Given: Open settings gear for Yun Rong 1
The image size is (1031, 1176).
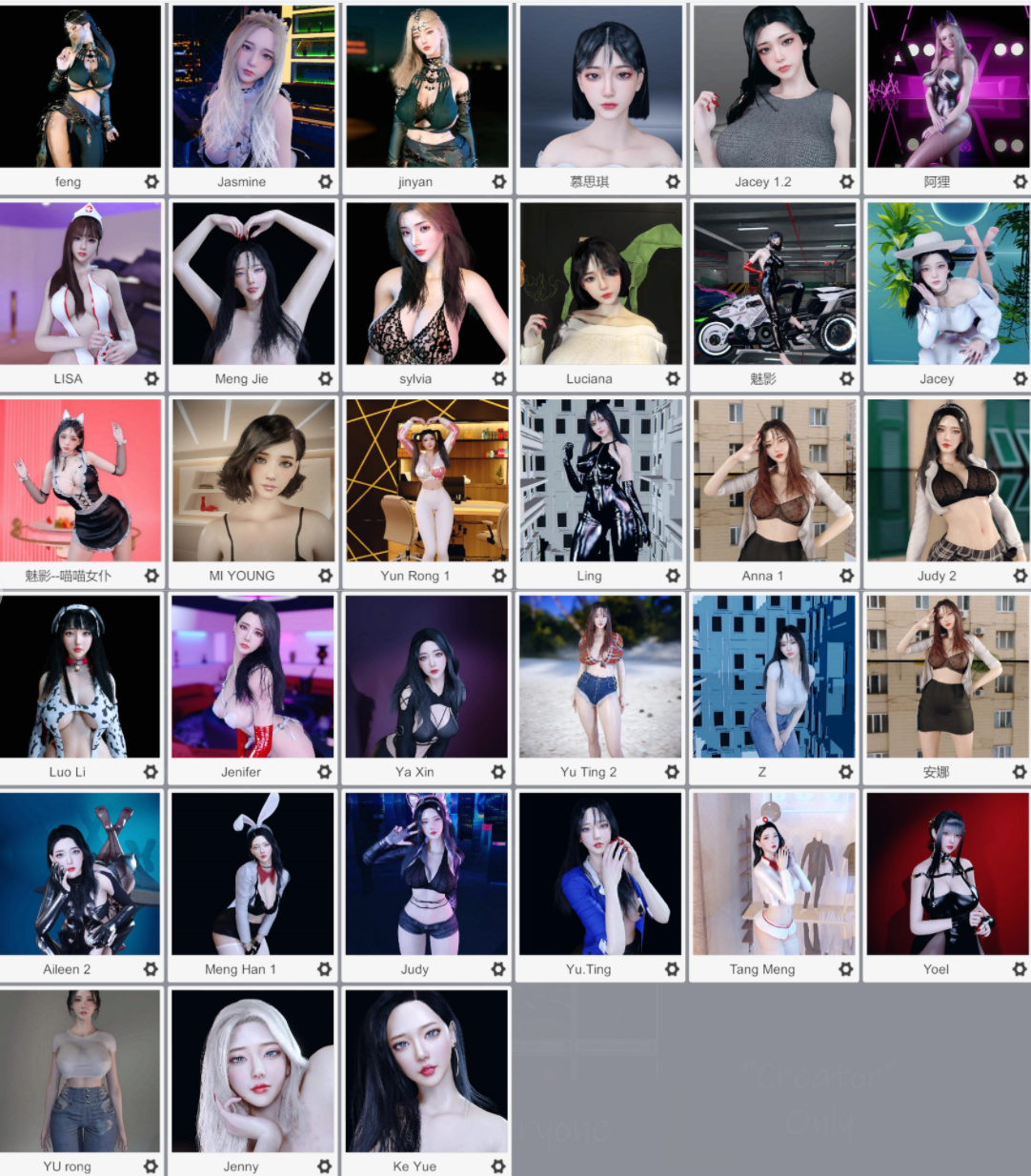Looking at the screenshot, I should point(498,576).
